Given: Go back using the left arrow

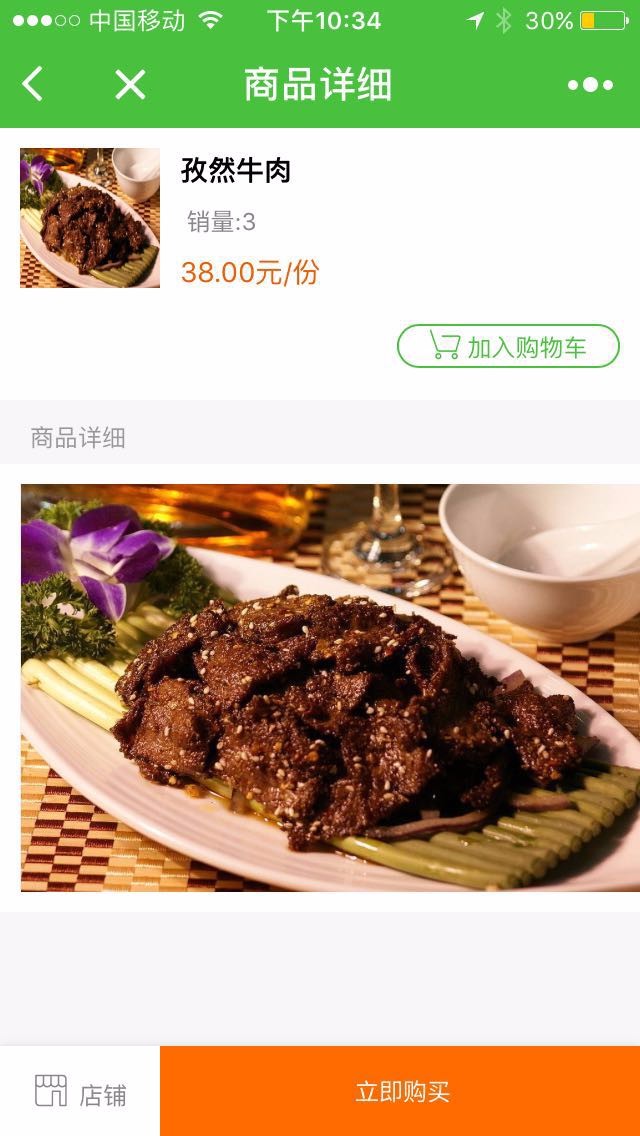Looking at the screenshot, I should pyautogui.click(x=32, y=84).
